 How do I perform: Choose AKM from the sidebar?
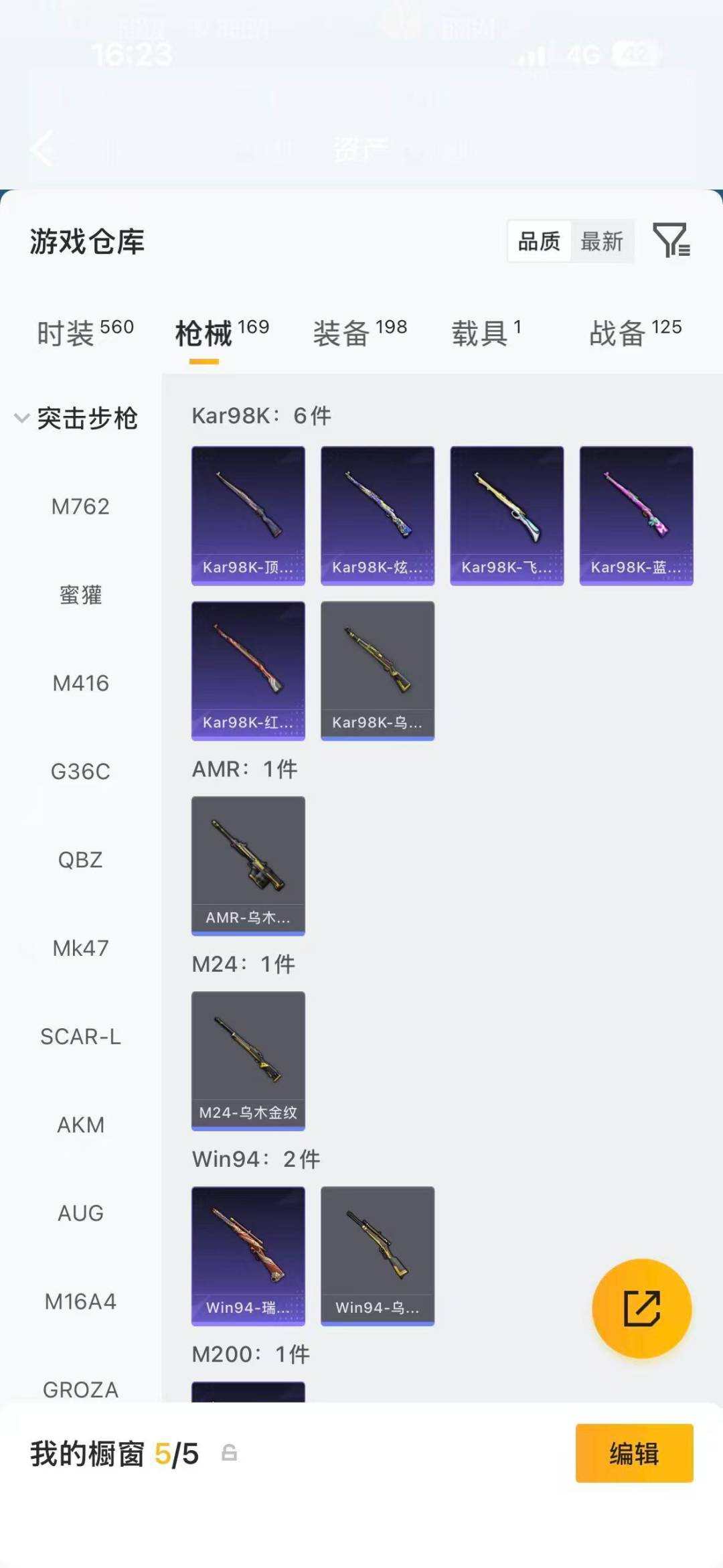pos(80,1125)
